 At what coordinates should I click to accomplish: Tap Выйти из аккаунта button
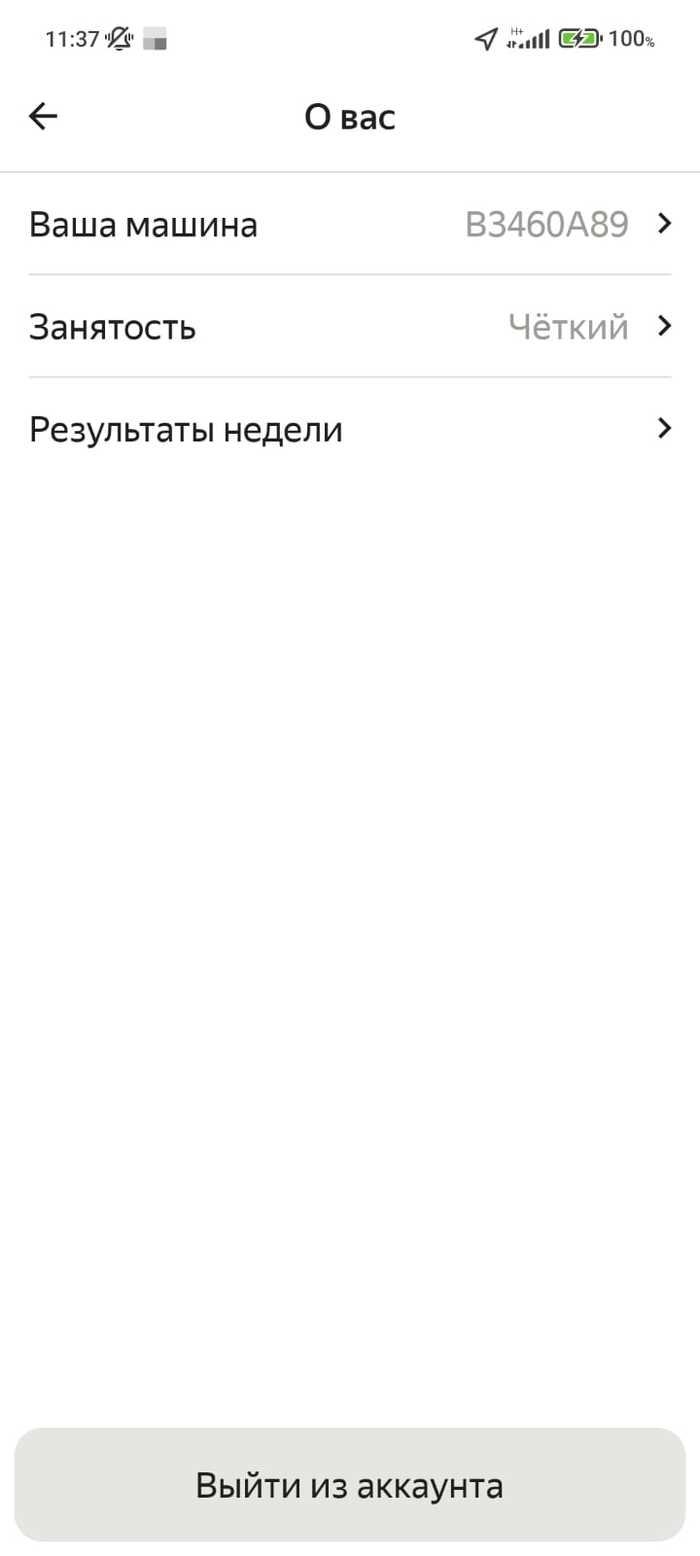click(x=349, y=1485)
